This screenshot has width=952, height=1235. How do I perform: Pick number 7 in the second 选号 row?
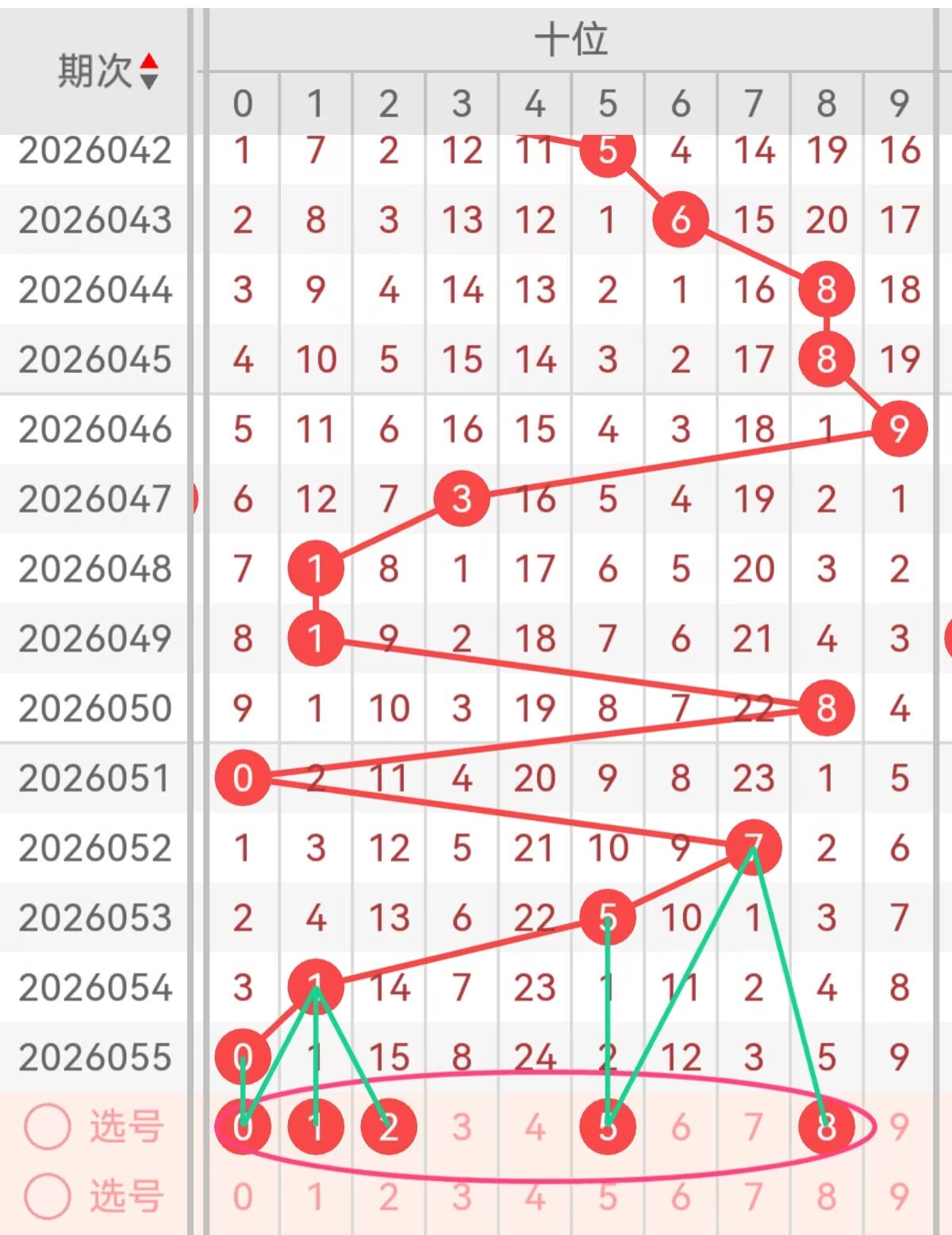pos(754,1196)
